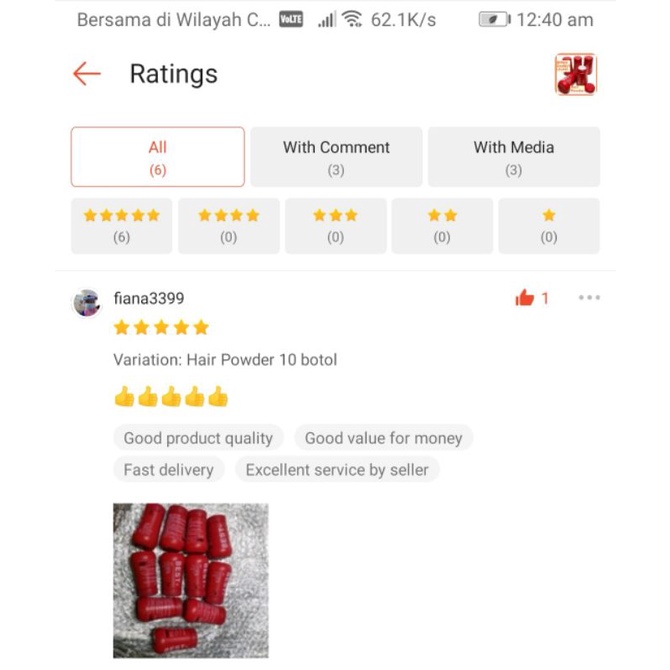Filter by four-star ratings
670x670 pixels.
(x=229, y=226)
